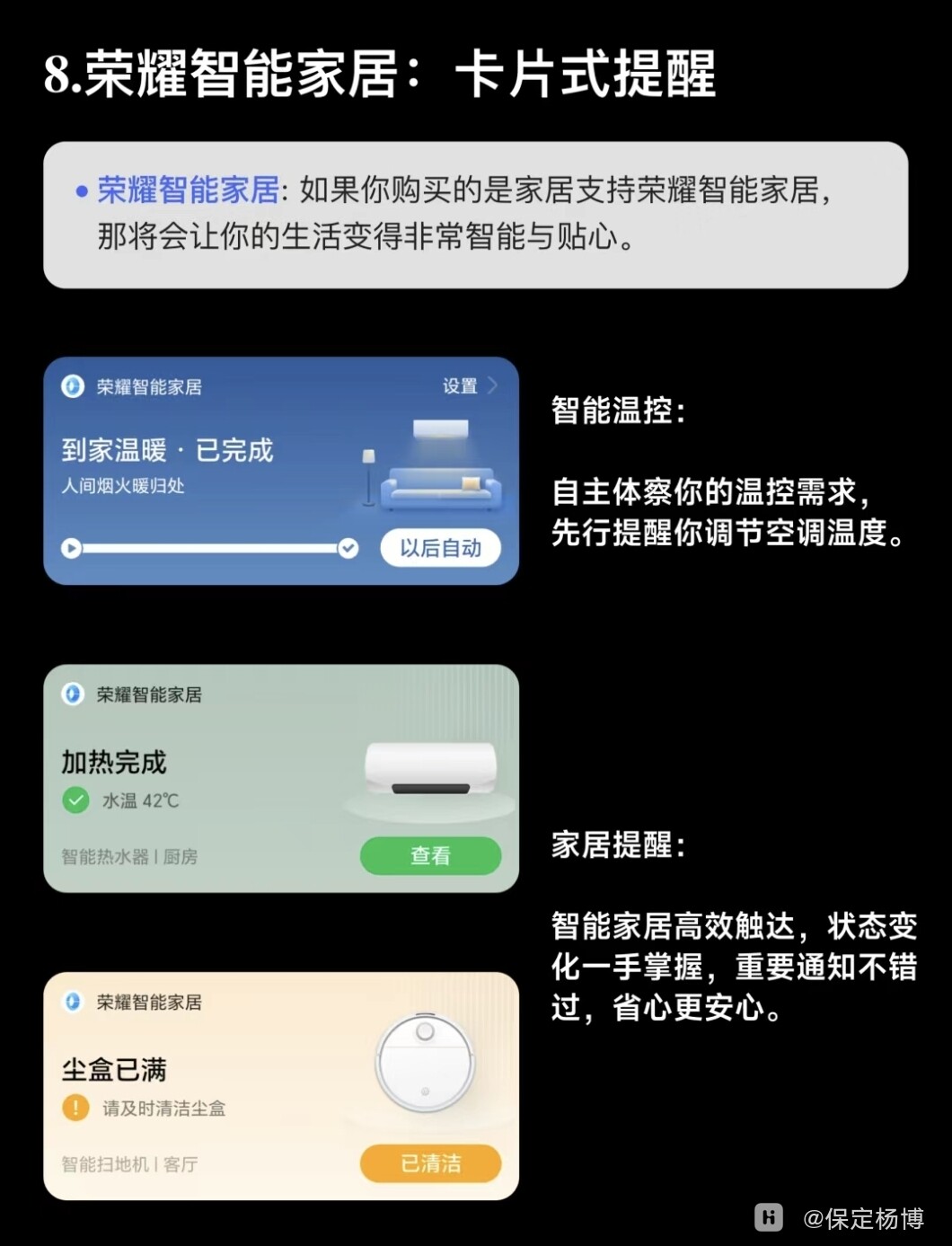Viewport: 952px width, 1246px height.
Task: Click the green checkmark beside 水温 42℃
Action: (75, 800)
